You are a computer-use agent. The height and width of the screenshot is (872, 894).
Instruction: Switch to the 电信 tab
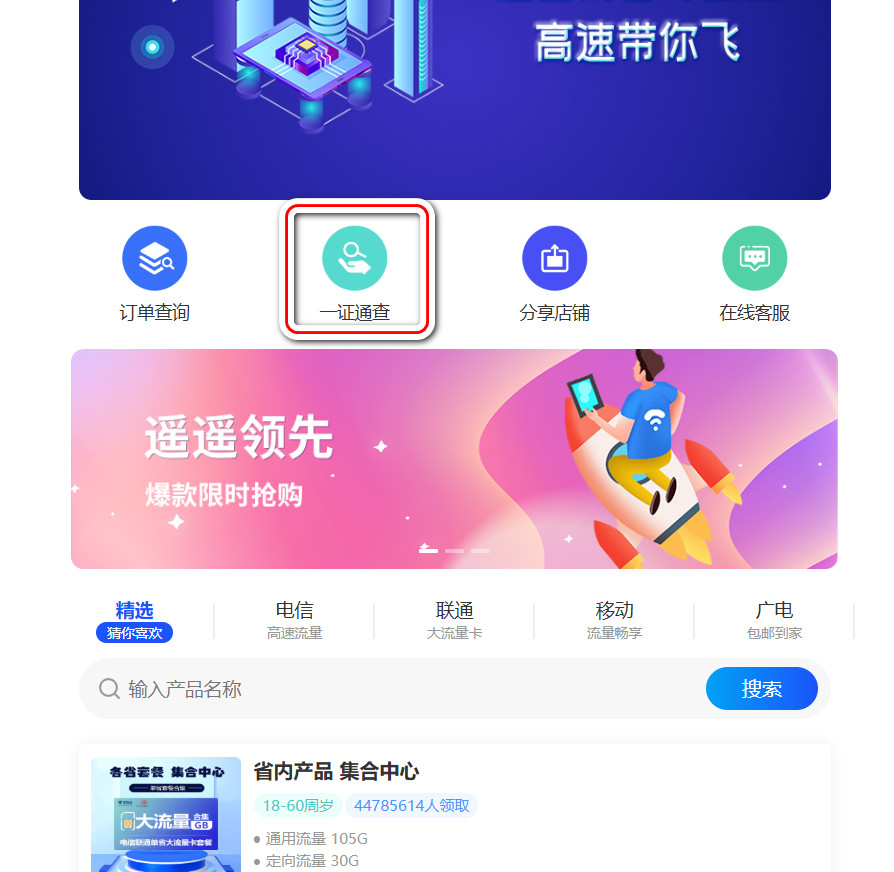pyautogui.click(x=294, y=620)
